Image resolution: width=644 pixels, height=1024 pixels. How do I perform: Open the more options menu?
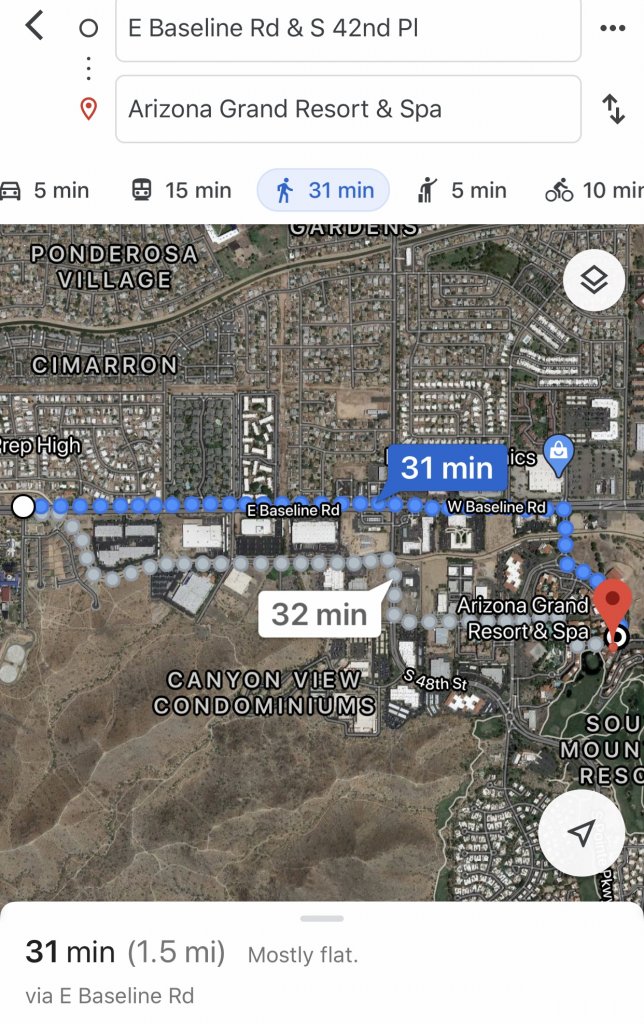pos(612,28)
